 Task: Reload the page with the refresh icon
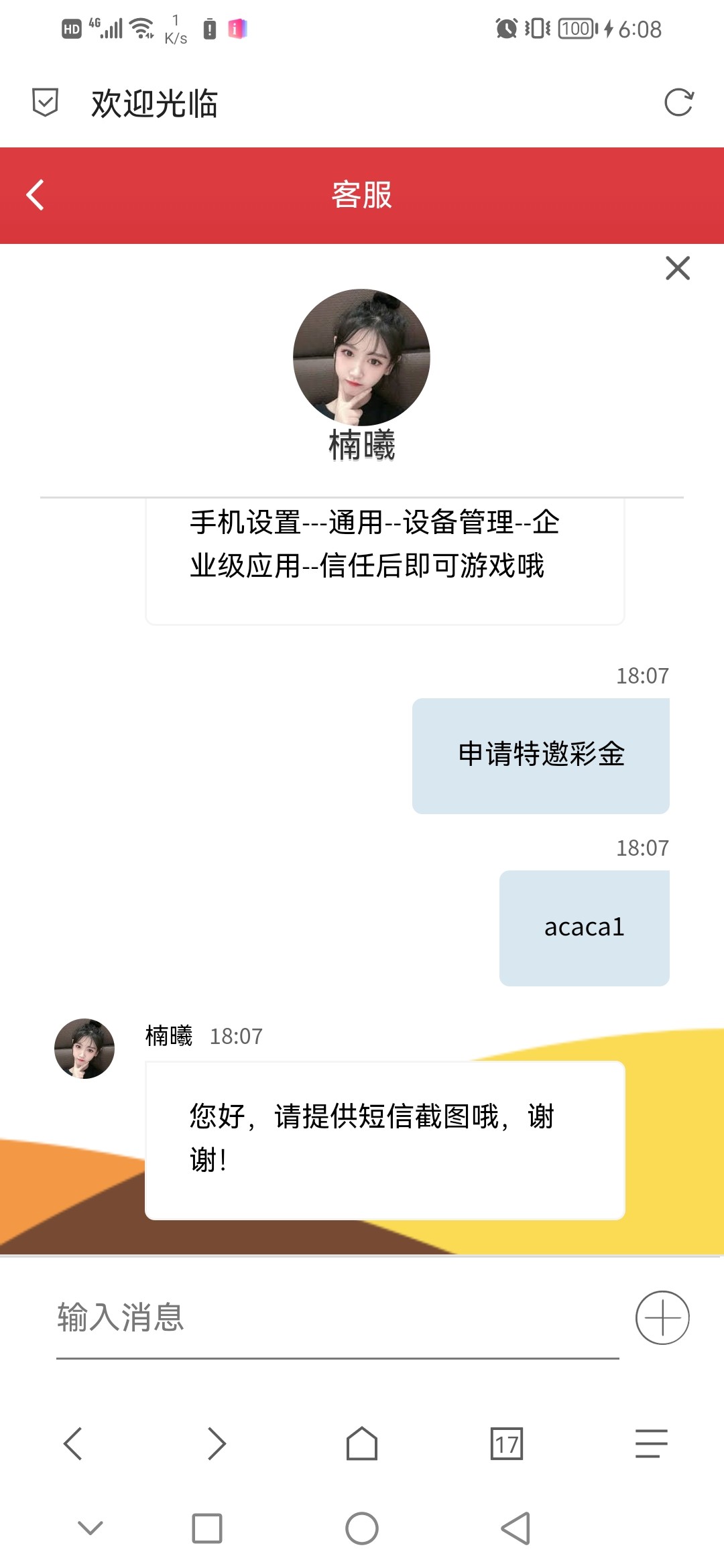[678, 103]
